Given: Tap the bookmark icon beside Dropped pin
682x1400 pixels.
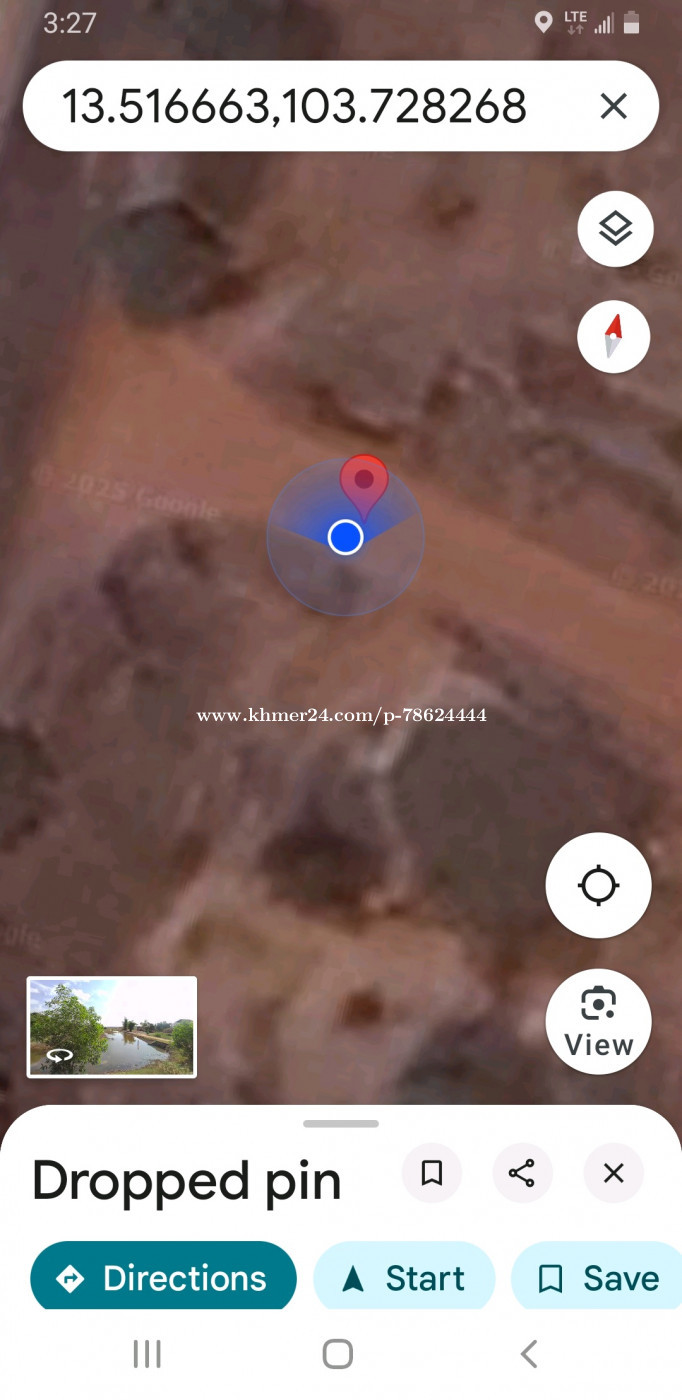Looking at the screenshot, I should pyautogui.click(x=432, y=1173).
